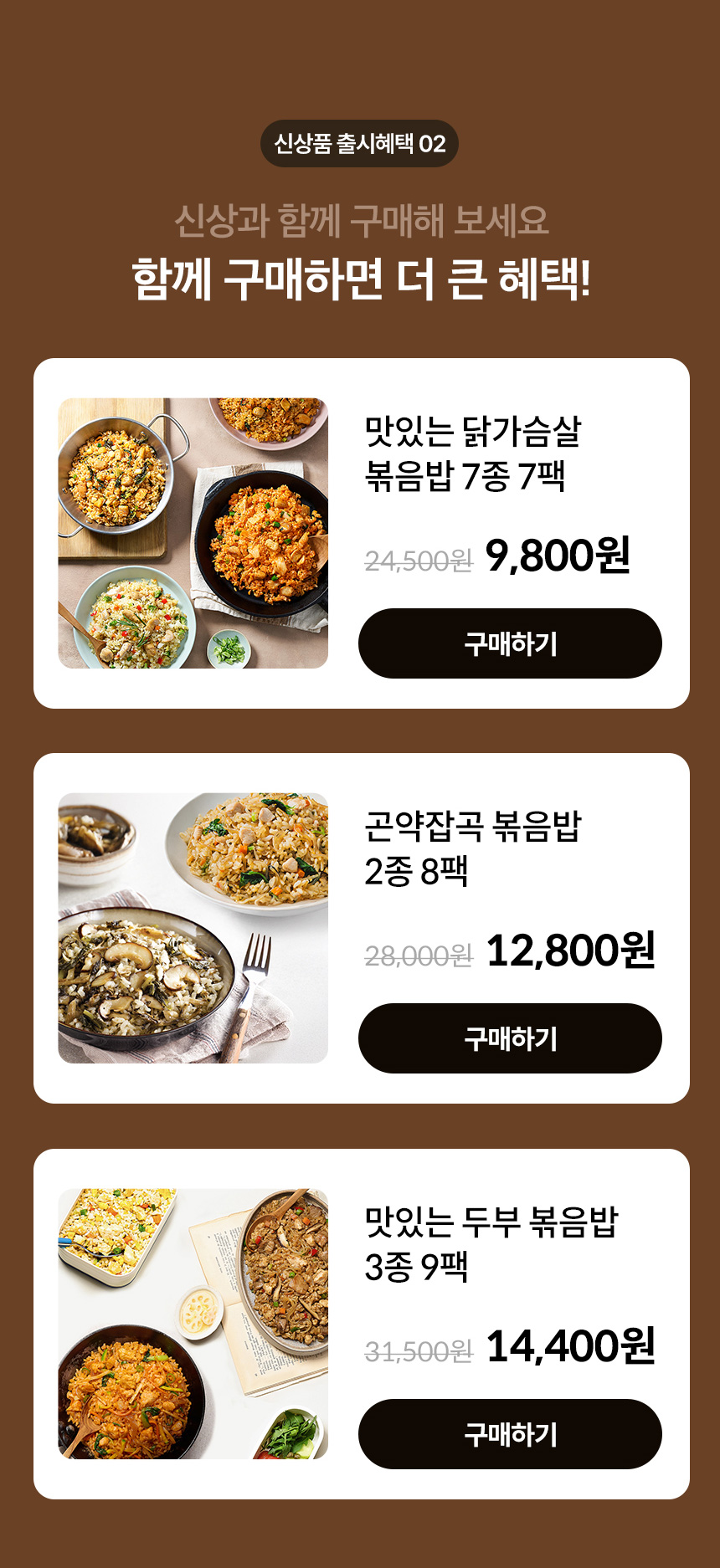Open the first white product card
Viewport: 720px width, 1568px height.
[x=360, y=532]
